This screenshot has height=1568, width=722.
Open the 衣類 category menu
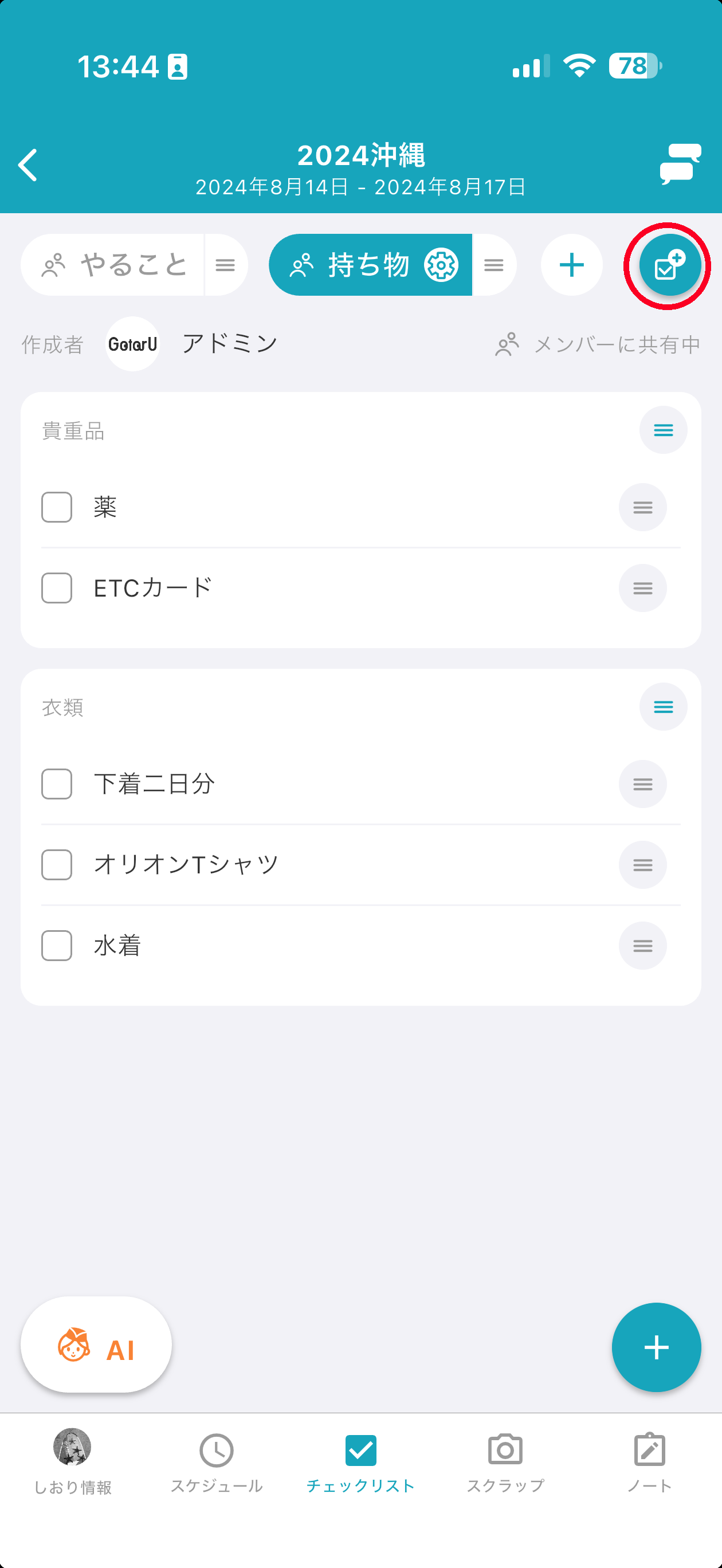coord(663,707)
